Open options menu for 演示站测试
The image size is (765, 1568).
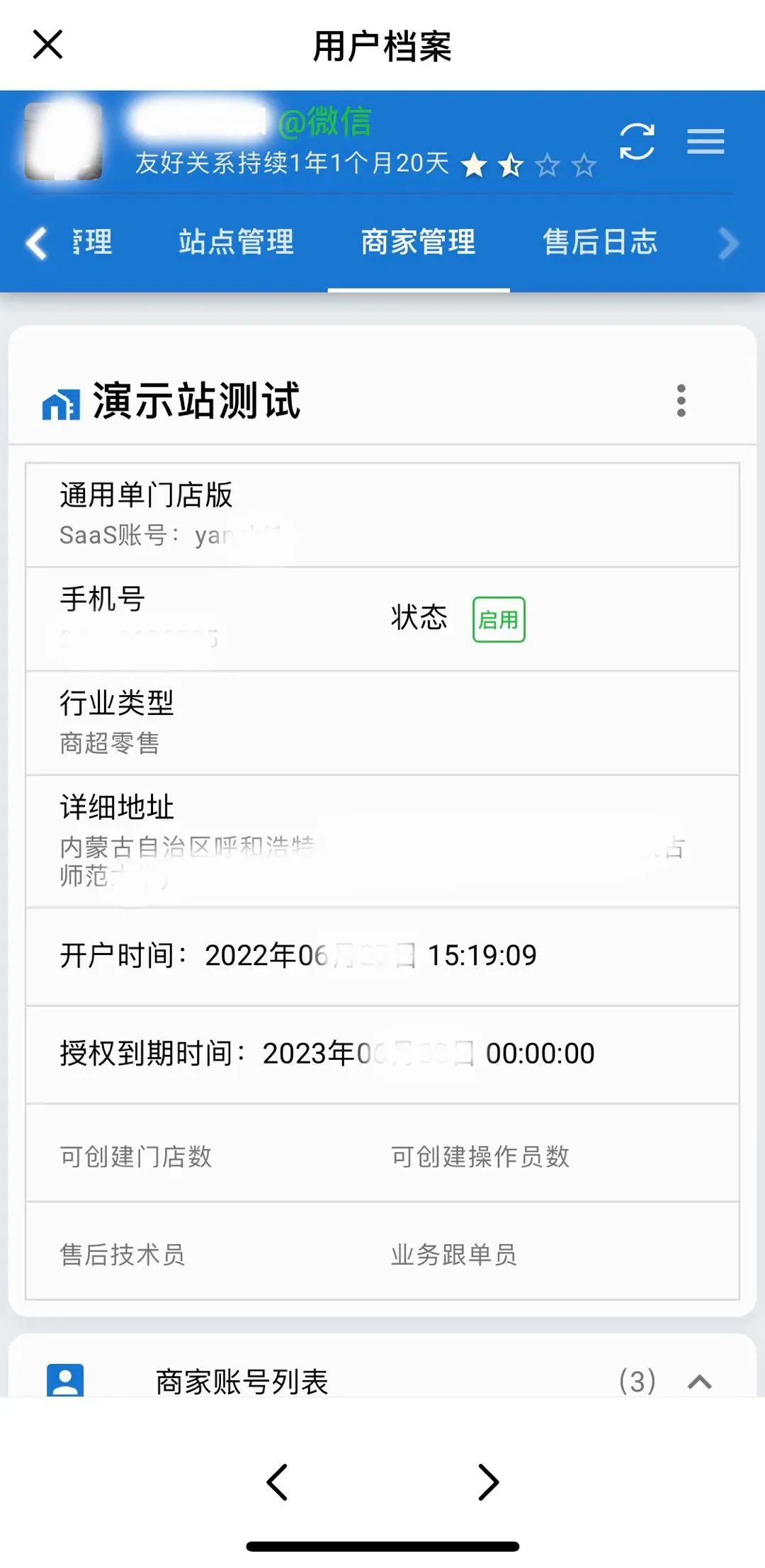click(681, 400)
